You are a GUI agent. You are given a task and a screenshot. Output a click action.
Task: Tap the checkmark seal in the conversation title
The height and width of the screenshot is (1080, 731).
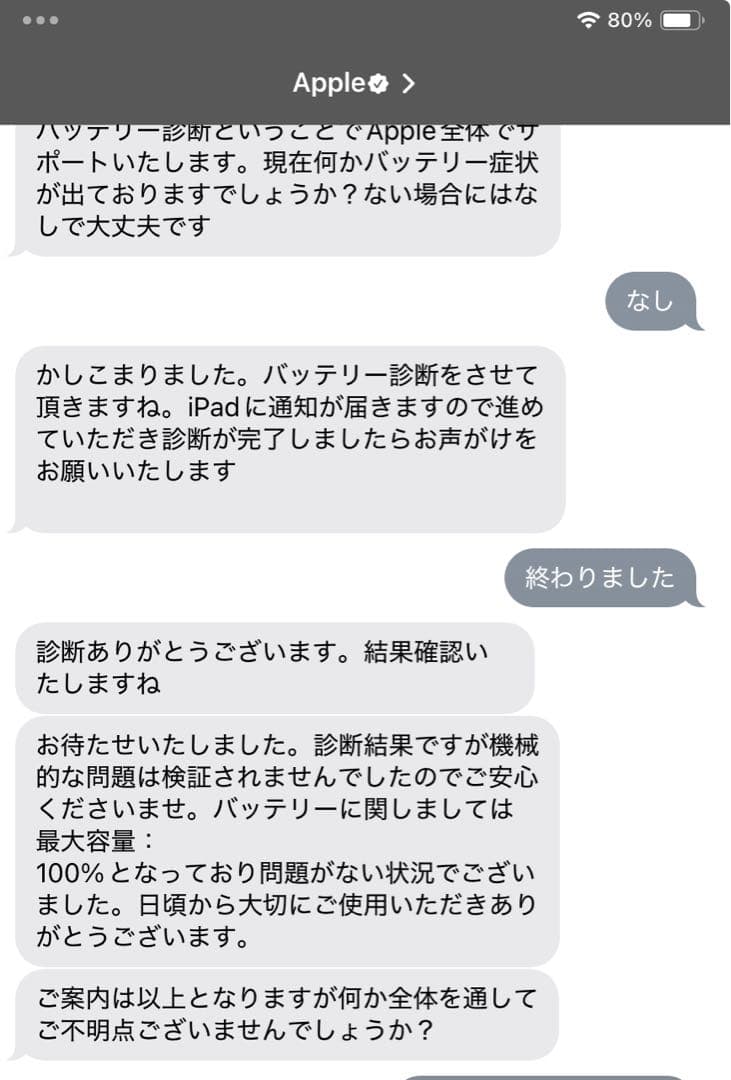tap(376, 84)
